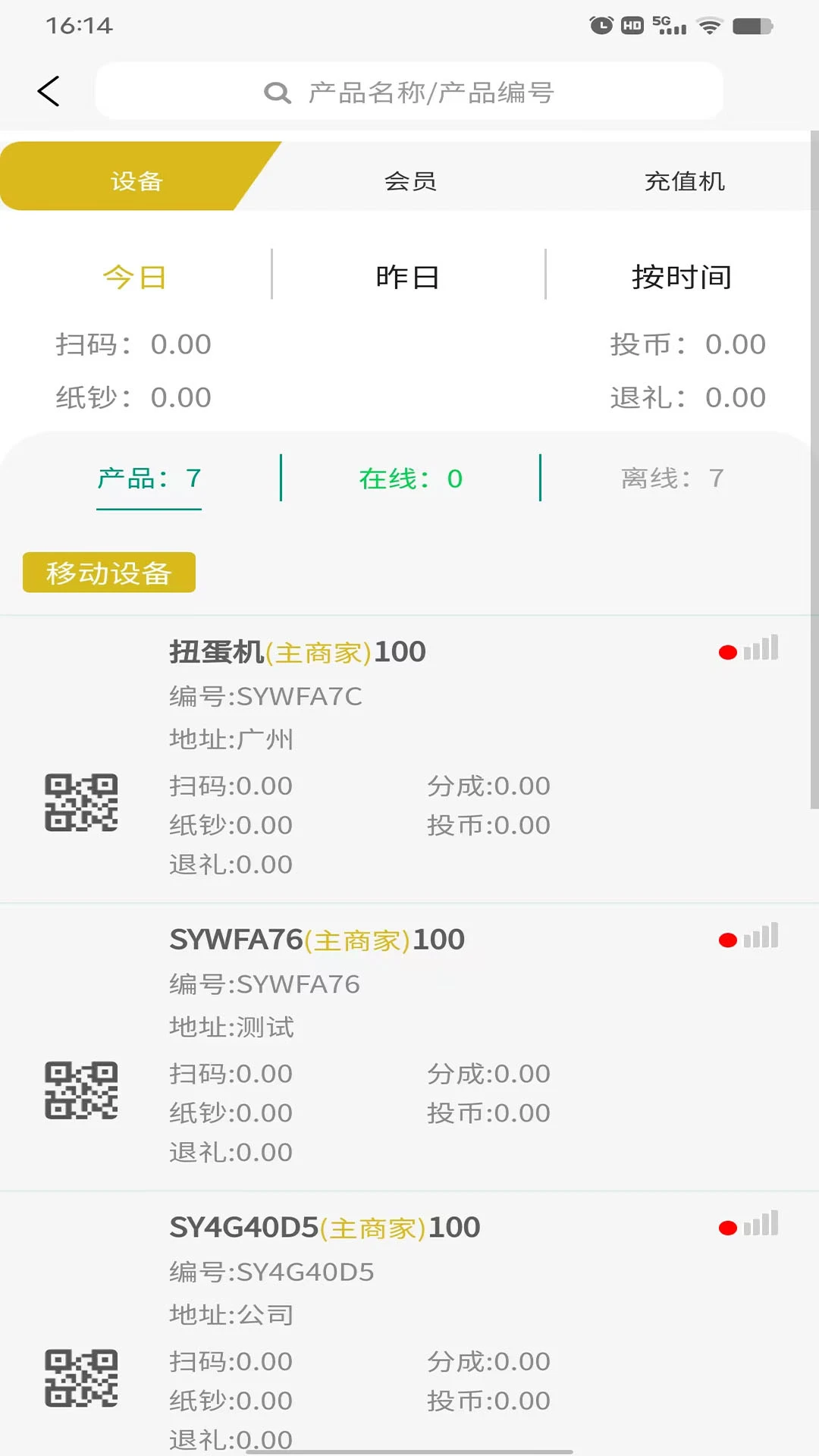The image size is (819, 1456).
Task: Click 在线: 0 filter
Action: click(410, 478)
